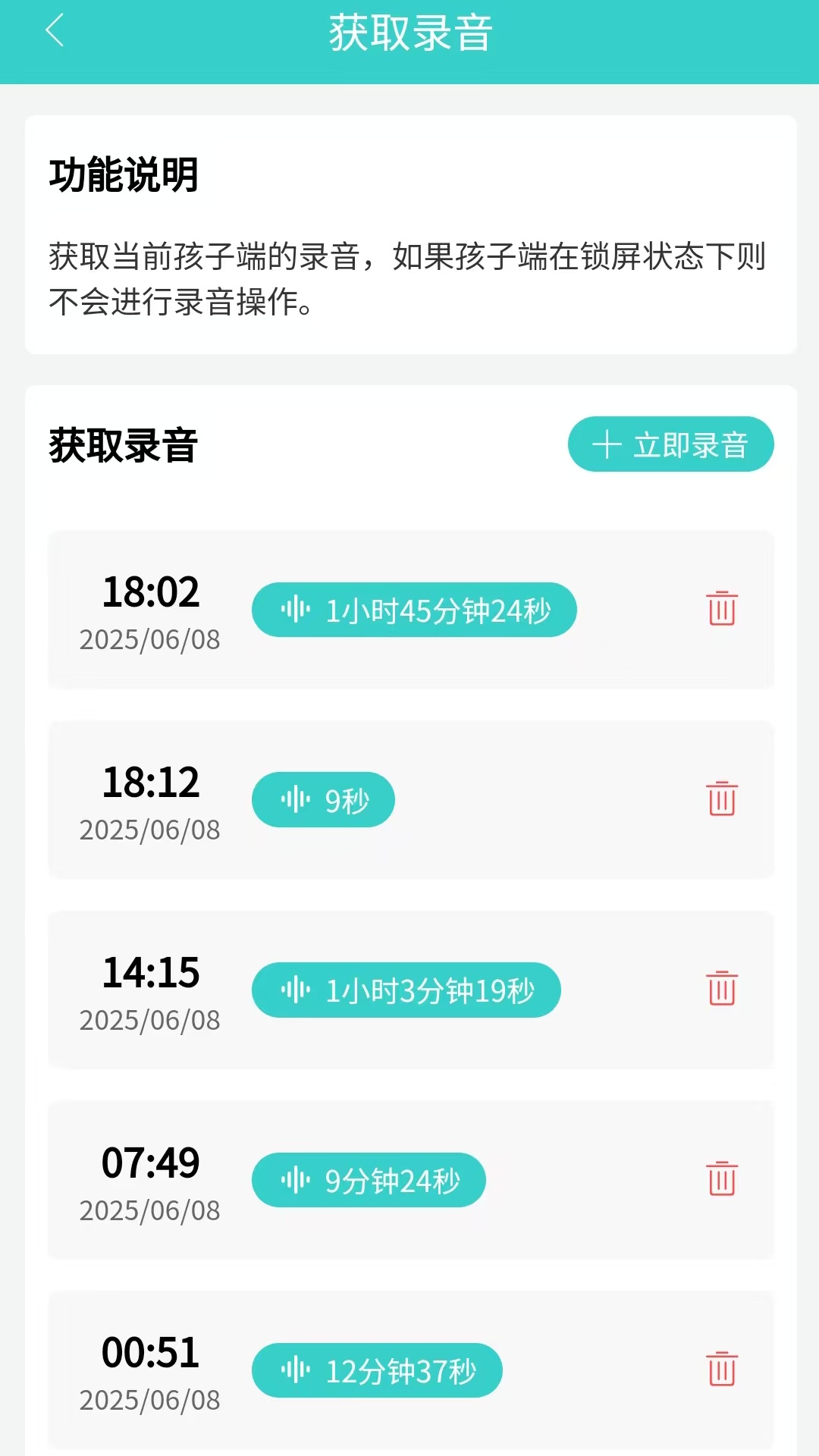Viewport: 819px width, 1456px height.
Task: Select the 18:12 recording entry card
Action: coord(409,799)
